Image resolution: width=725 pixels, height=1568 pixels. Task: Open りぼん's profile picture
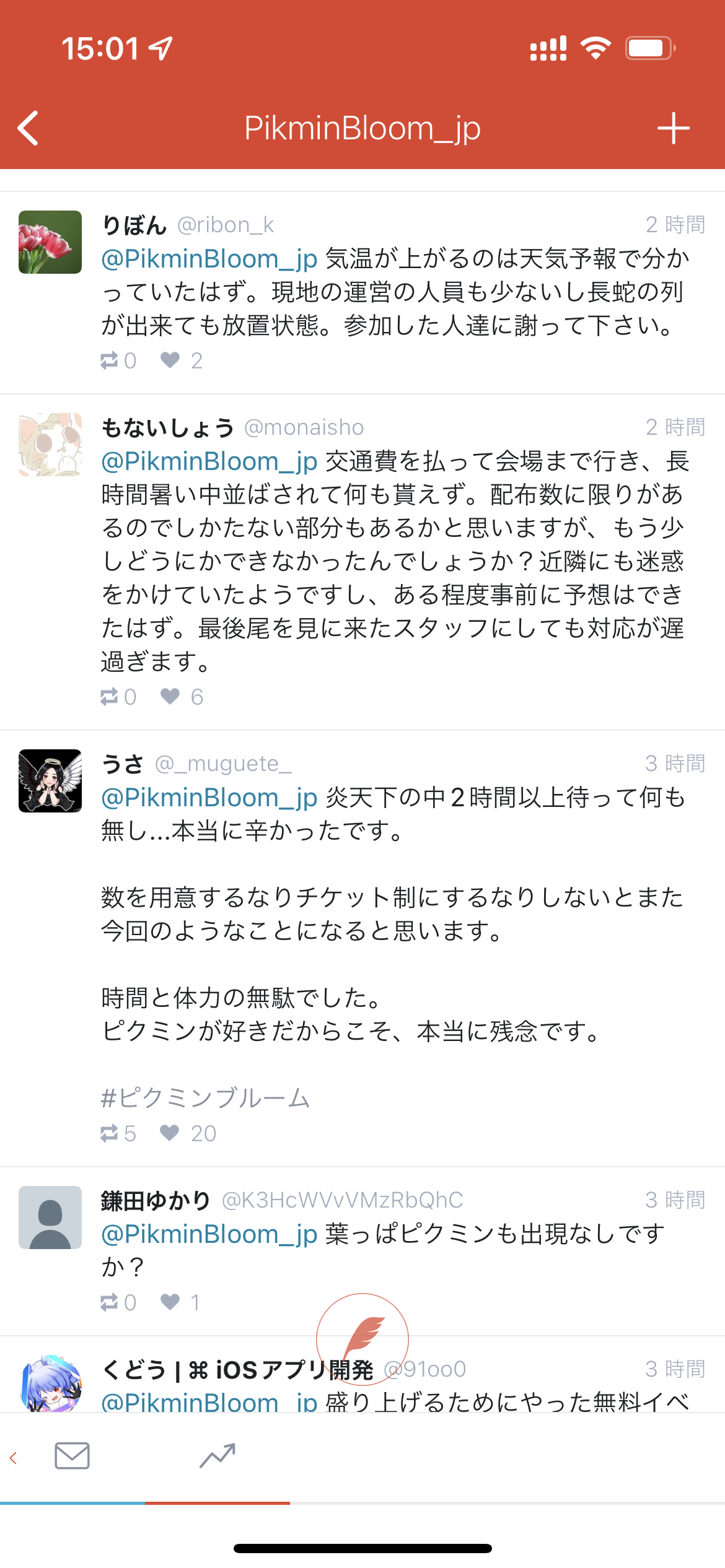tap(50, 242)
